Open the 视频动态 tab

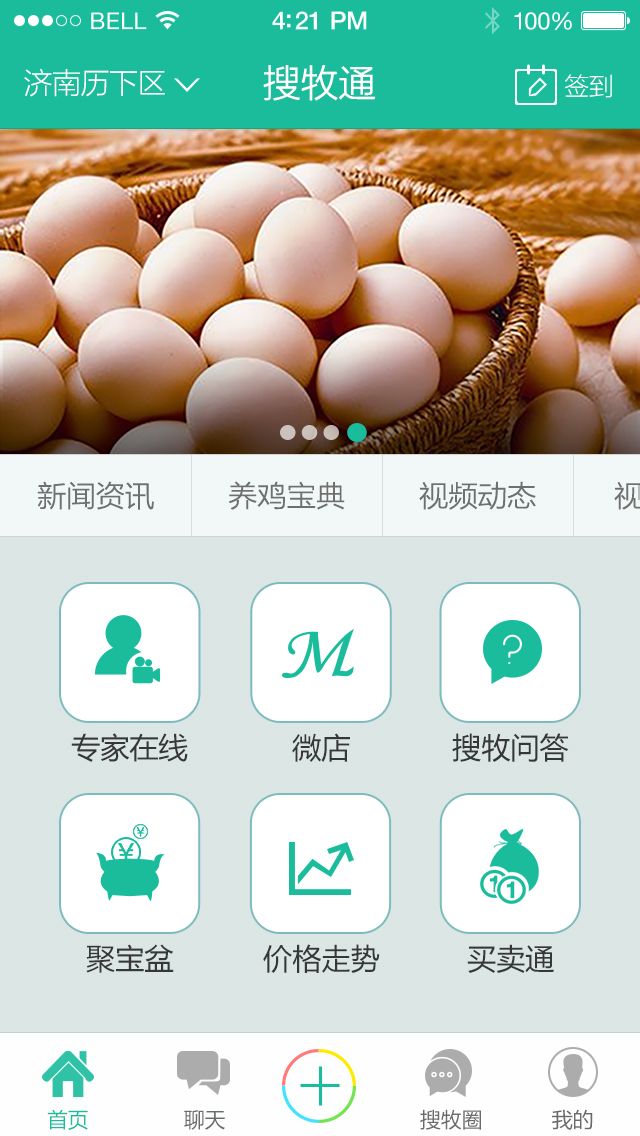click(478, 496)
